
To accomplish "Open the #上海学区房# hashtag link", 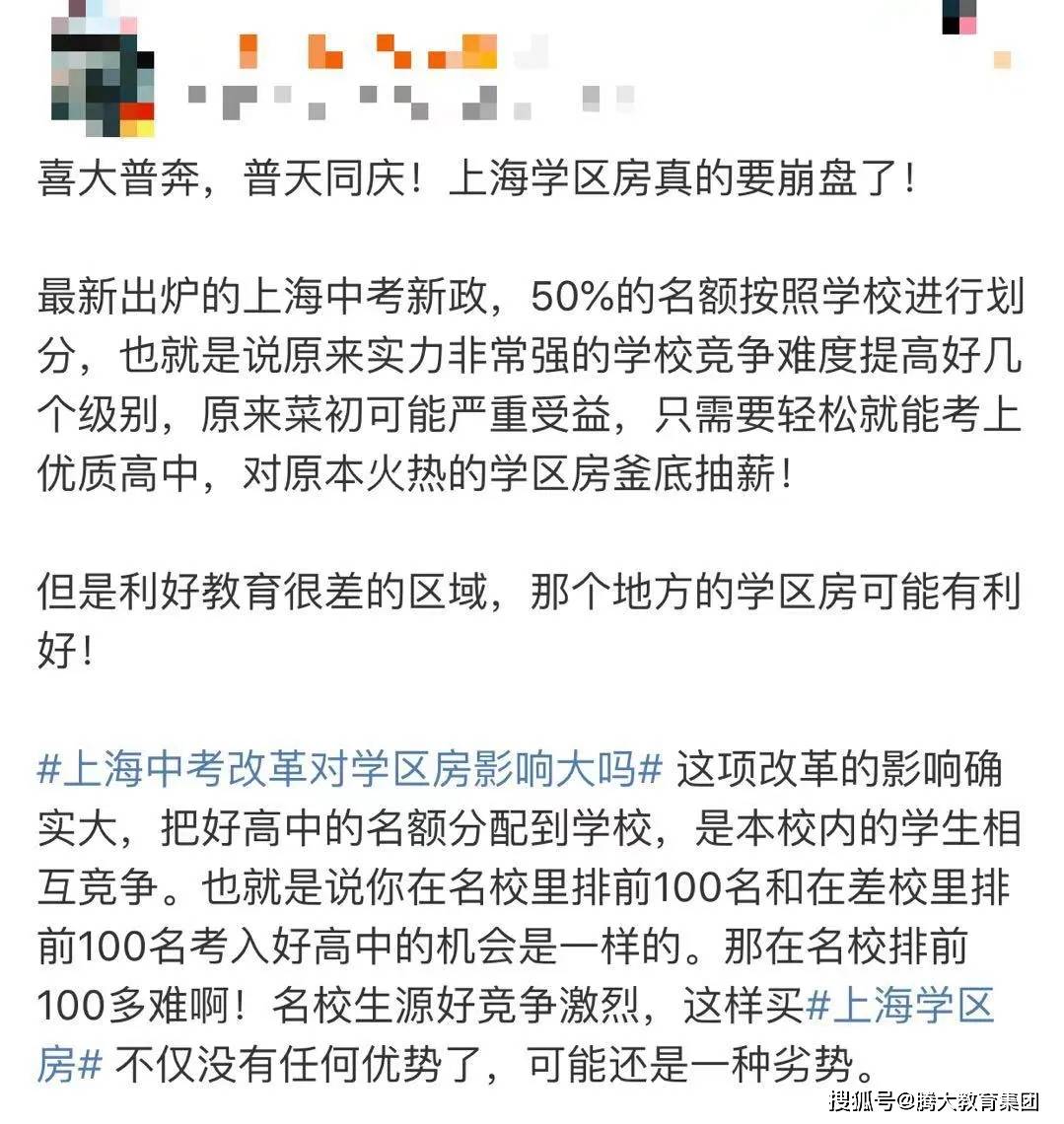I will pyautogui.click(x=899, y=1005).
